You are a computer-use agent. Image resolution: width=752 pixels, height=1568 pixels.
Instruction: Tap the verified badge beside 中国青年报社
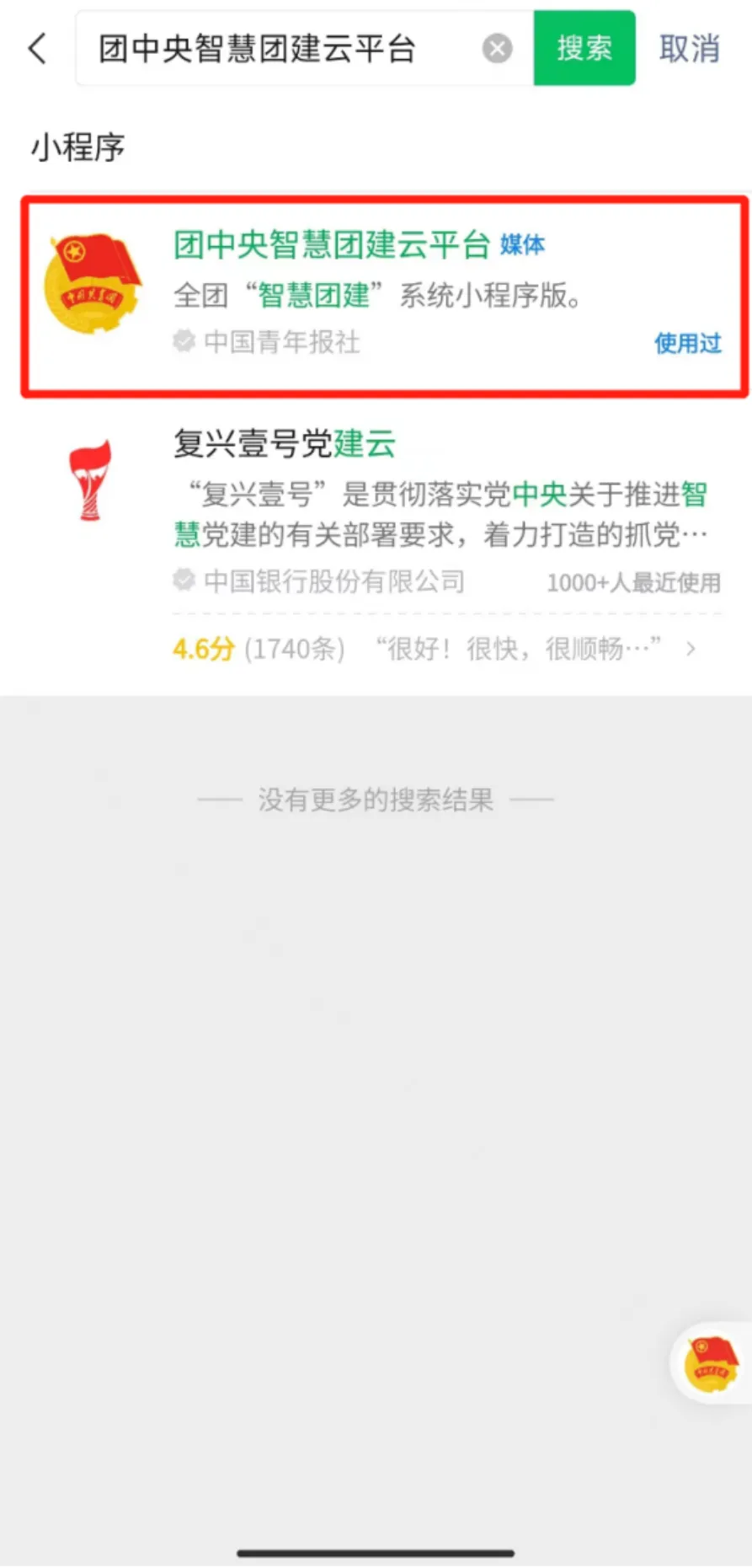[184, 342]
